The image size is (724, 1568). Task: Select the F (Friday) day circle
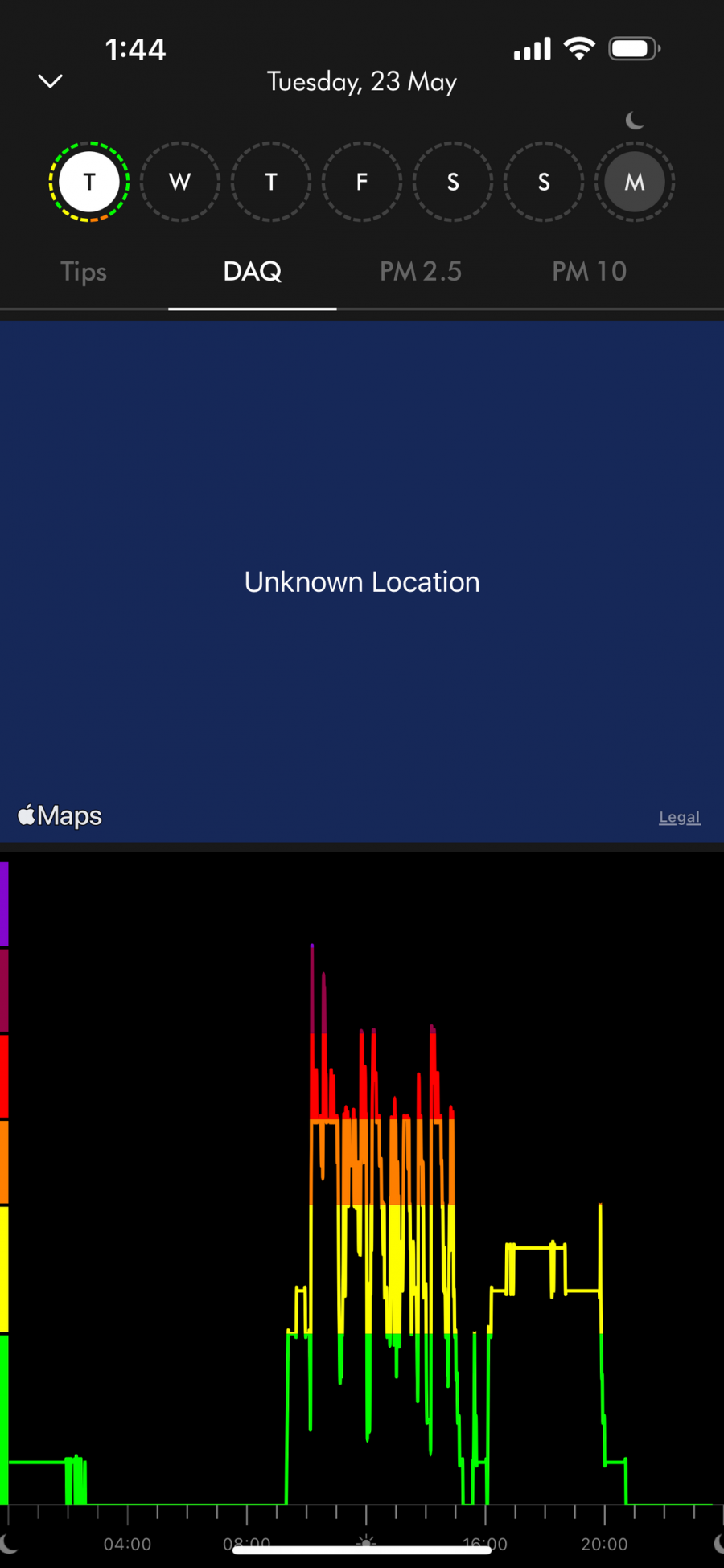pyautogui.click(x=362, y=182)
